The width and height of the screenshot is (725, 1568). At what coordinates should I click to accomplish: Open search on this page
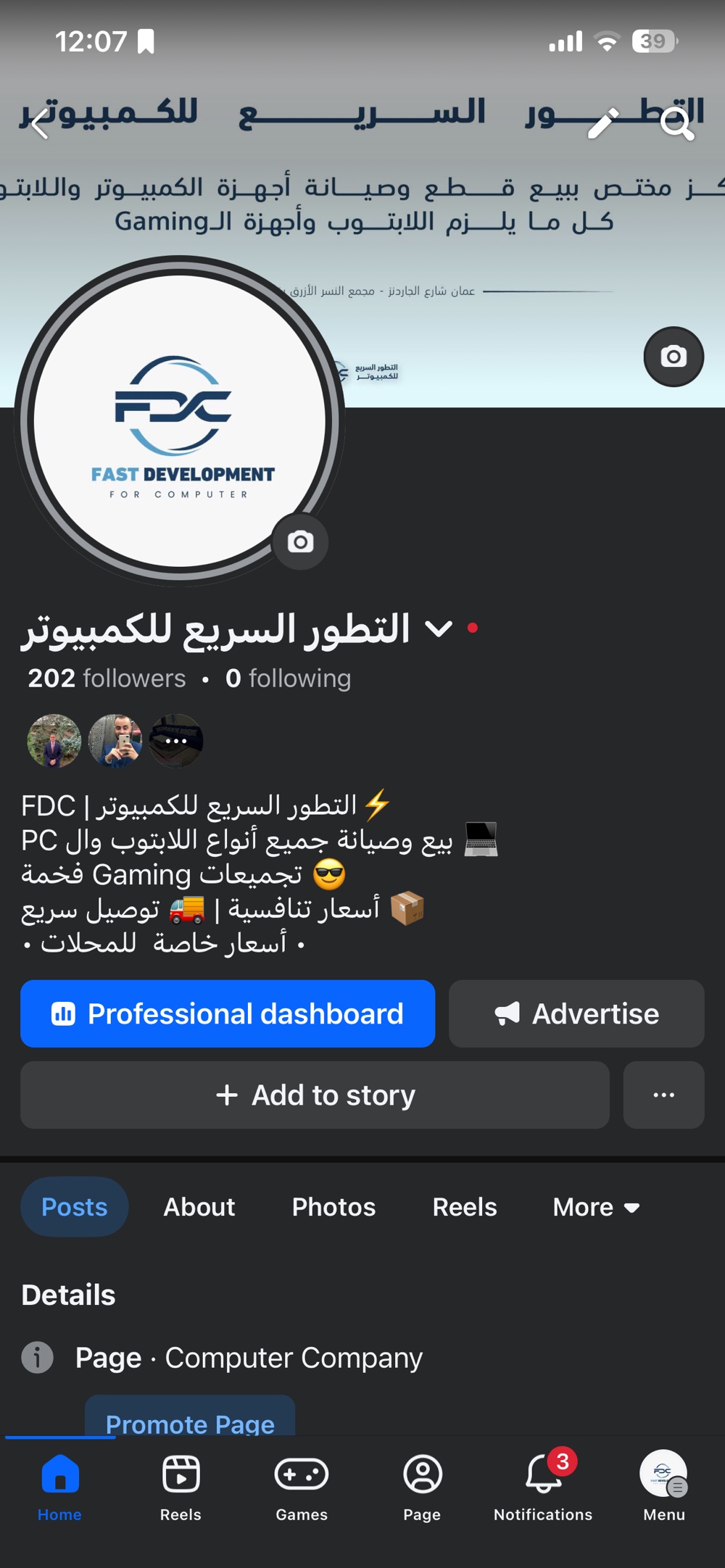677,123
